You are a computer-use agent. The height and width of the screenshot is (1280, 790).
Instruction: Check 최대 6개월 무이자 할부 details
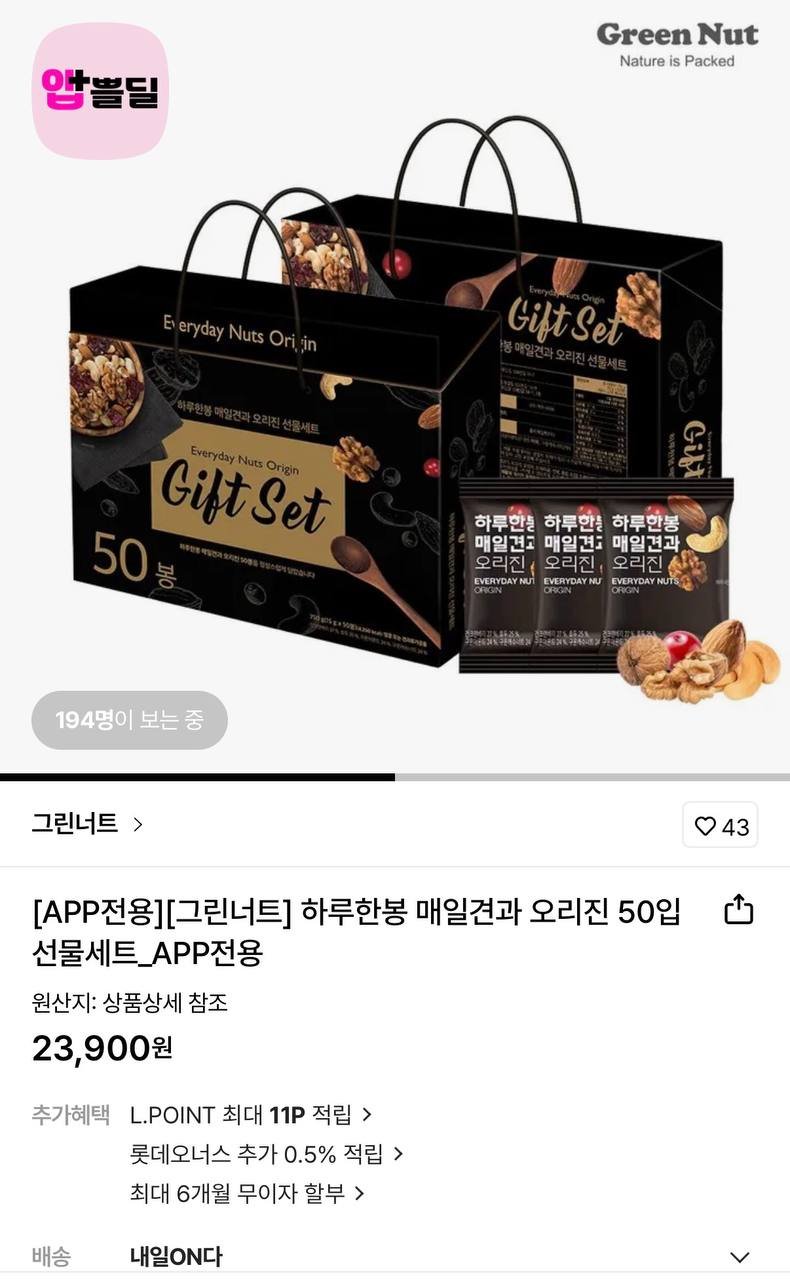247,1193
